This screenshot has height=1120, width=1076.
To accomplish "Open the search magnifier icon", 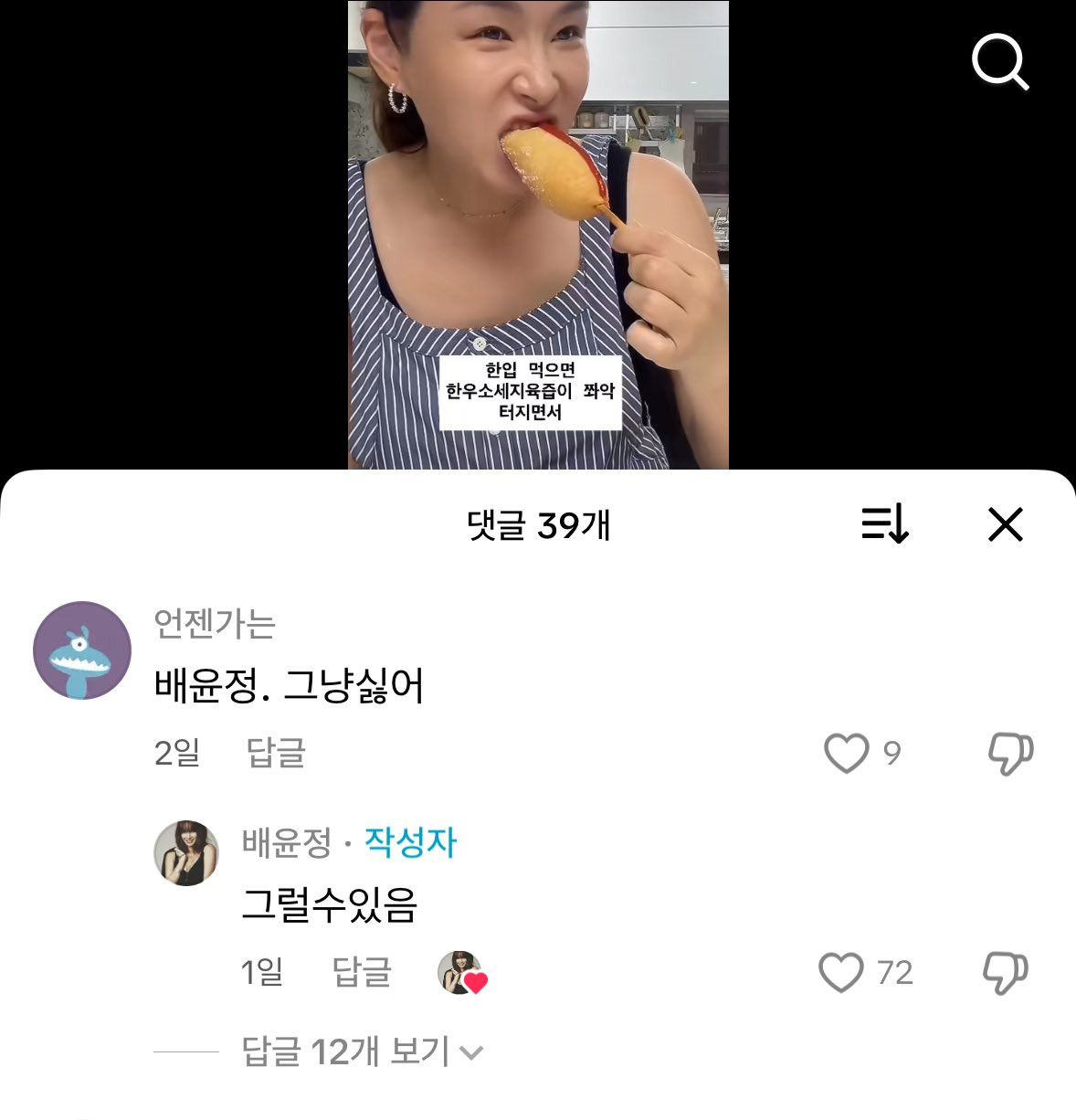I will (x=1001, y=62).
